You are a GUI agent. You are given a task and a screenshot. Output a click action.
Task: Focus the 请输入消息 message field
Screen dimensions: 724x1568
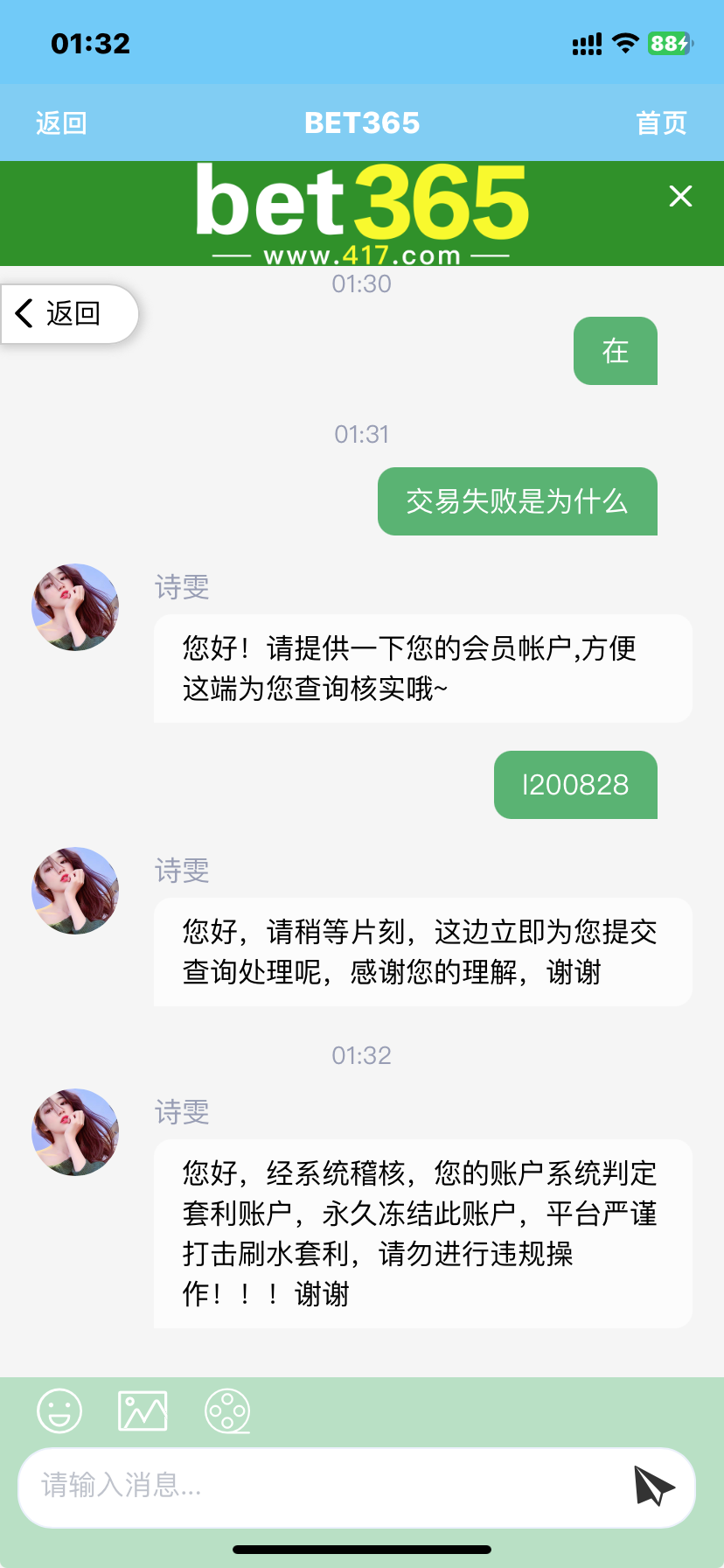(x=324, y=1485)
